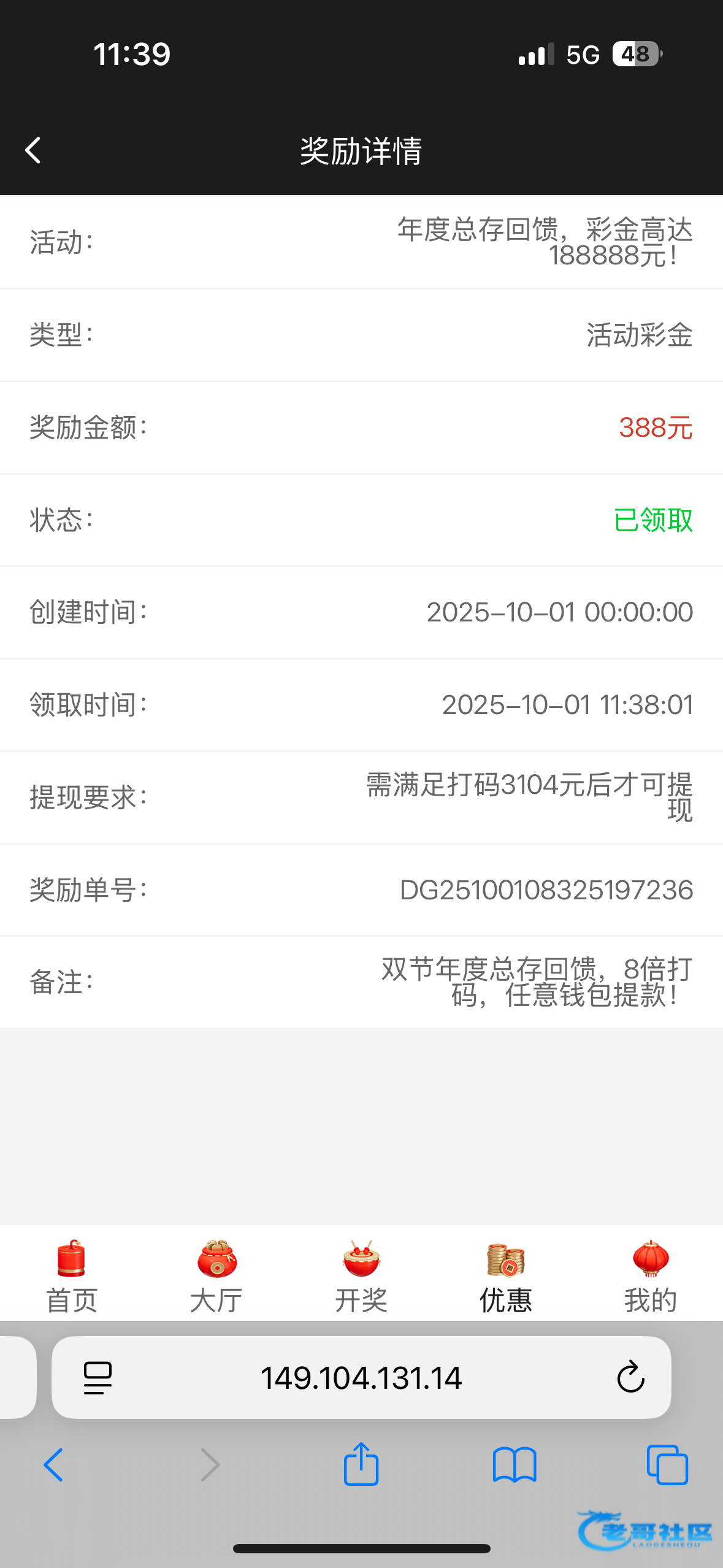Image resolution: width=723 pixels, height=1568 pixels.
Task: Share this page from the browser toolbar
Action: (361, 1463)
